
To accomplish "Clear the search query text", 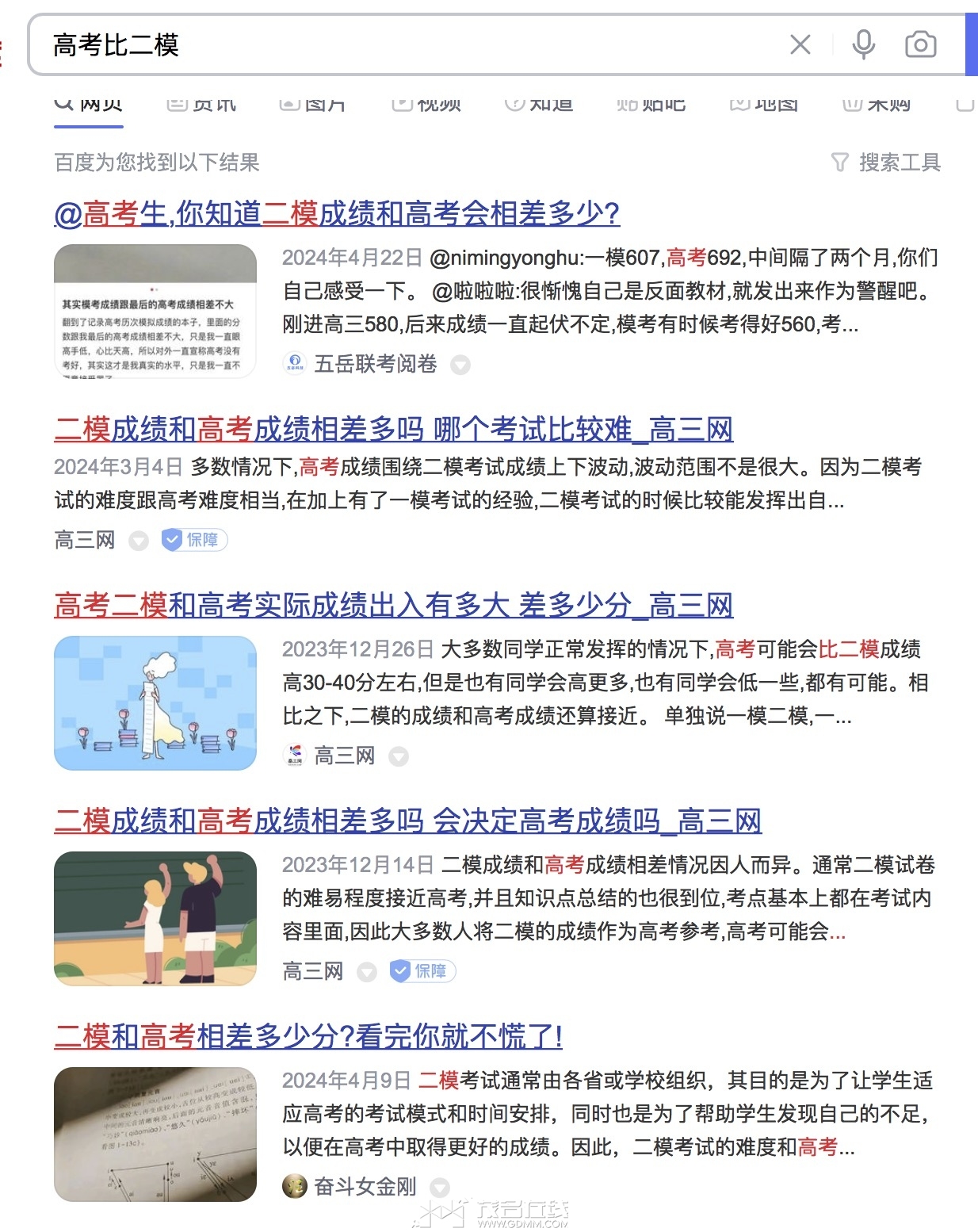I will coord(800,45).
